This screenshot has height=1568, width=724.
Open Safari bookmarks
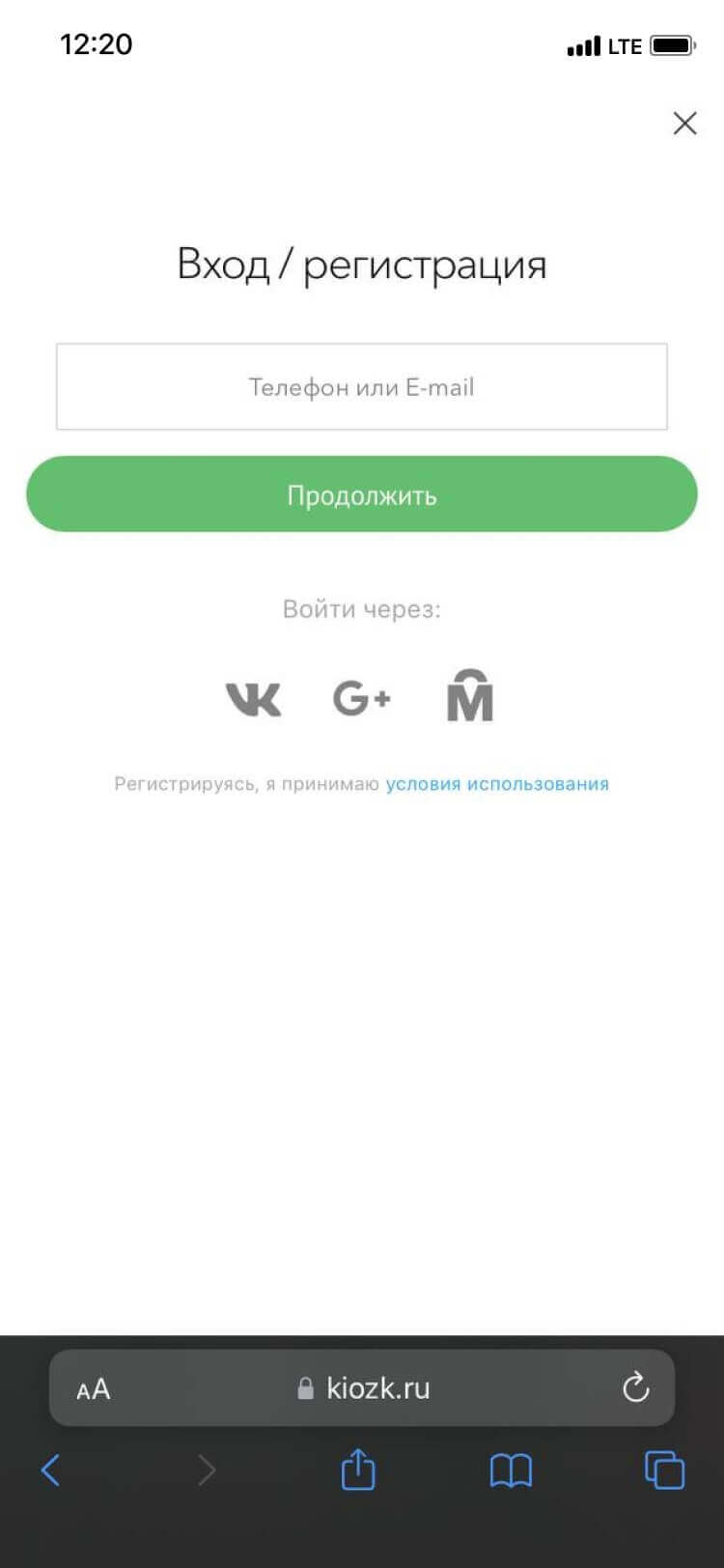(511, 1470)
